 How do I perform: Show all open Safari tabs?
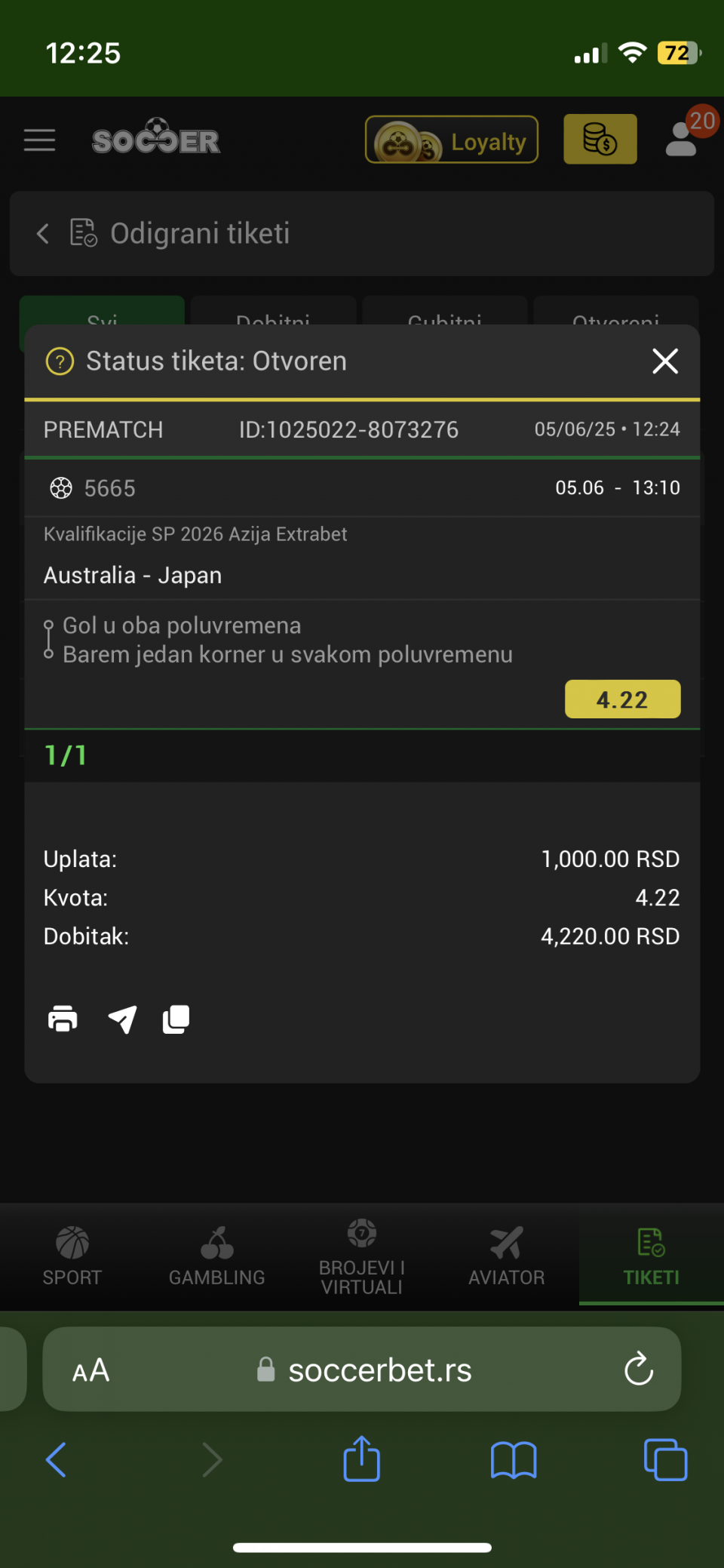pos(665,1459)
